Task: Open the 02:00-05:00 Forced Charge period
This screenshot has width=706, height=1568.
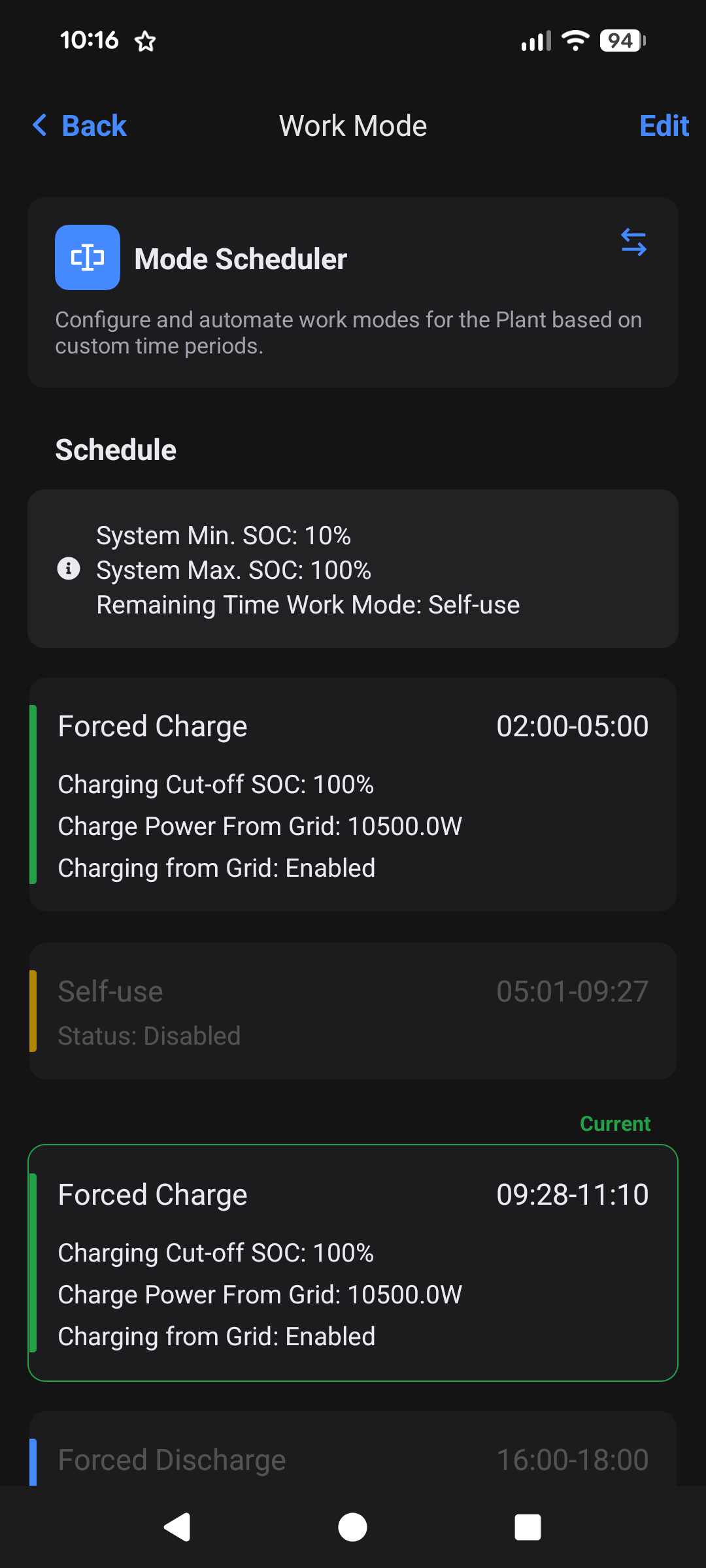Action: [353, 794]
